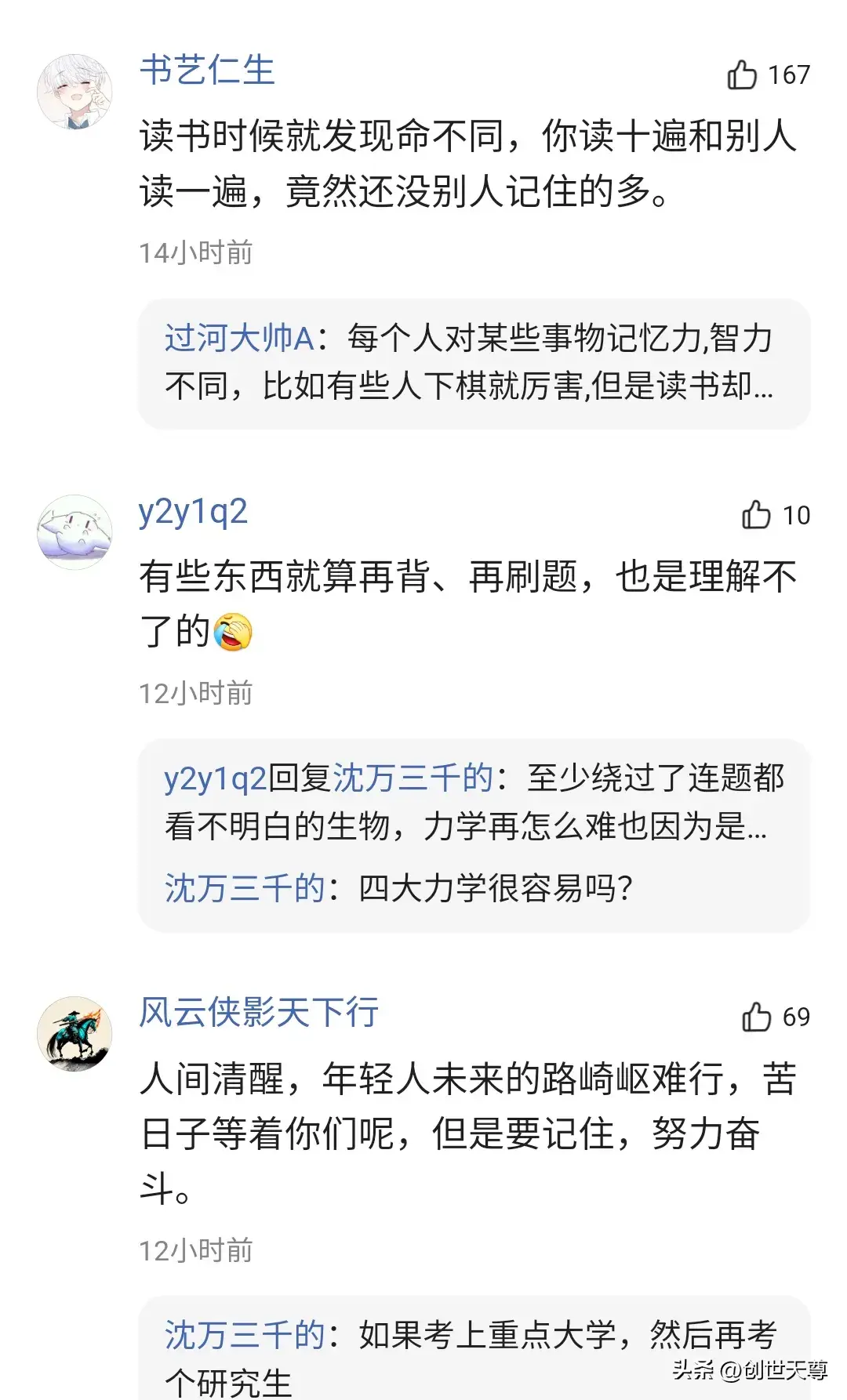Tap like count 69 beside 风云侠影天下行
Image resolution: width=847 pixels, height=1400 pixels.
pyautogui.click(x=796, y=1016)
